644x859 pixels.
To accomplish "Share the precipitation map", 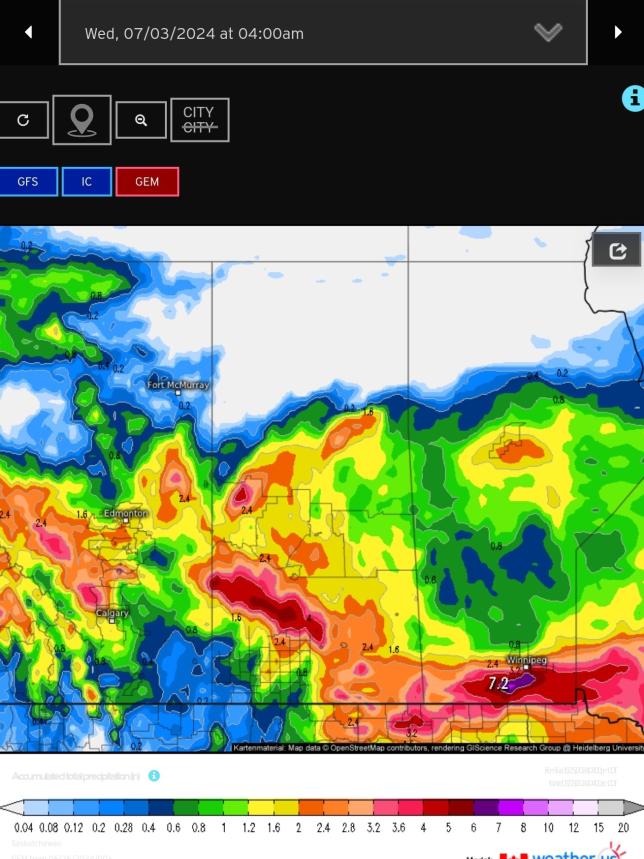I will click(616, 250).
